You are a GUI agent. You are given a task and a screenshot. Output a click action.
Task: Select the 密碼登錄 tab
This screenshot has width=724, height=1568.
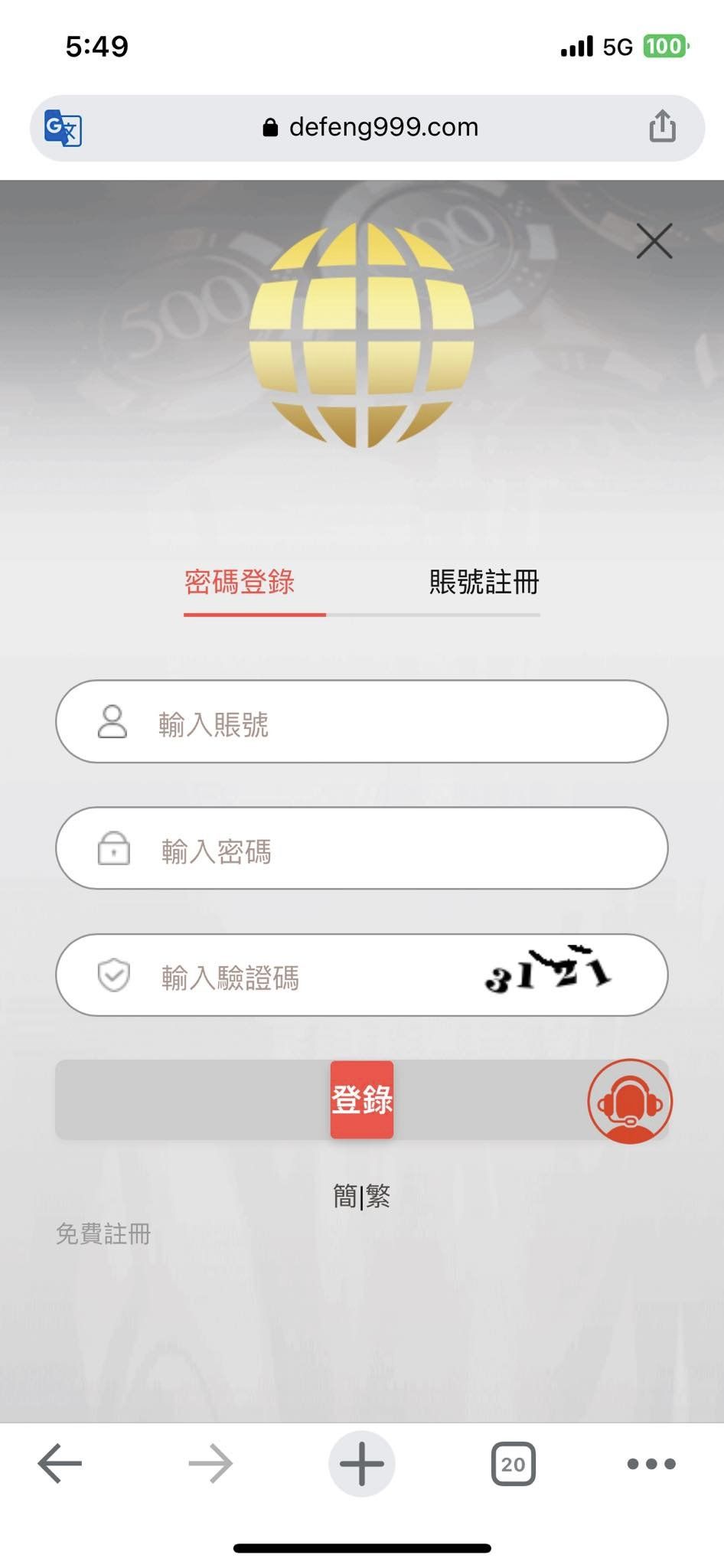(240, 583)
